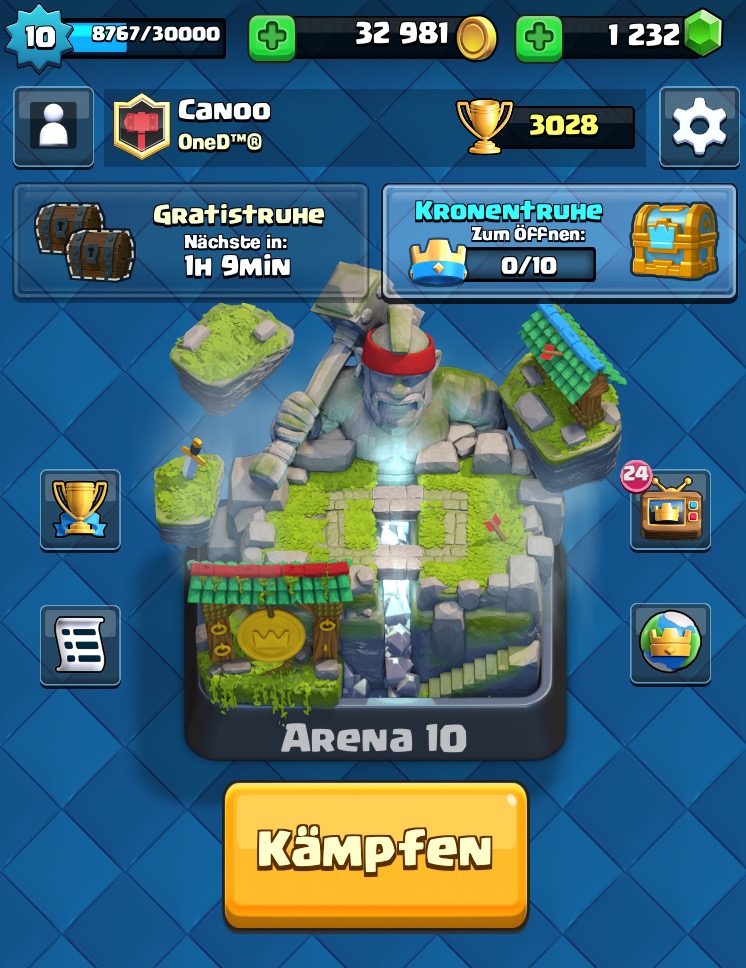Image resolution: width=746 pixels, height=968 pixels.
Task: Open the settings gear
Action: coord(699,127)
